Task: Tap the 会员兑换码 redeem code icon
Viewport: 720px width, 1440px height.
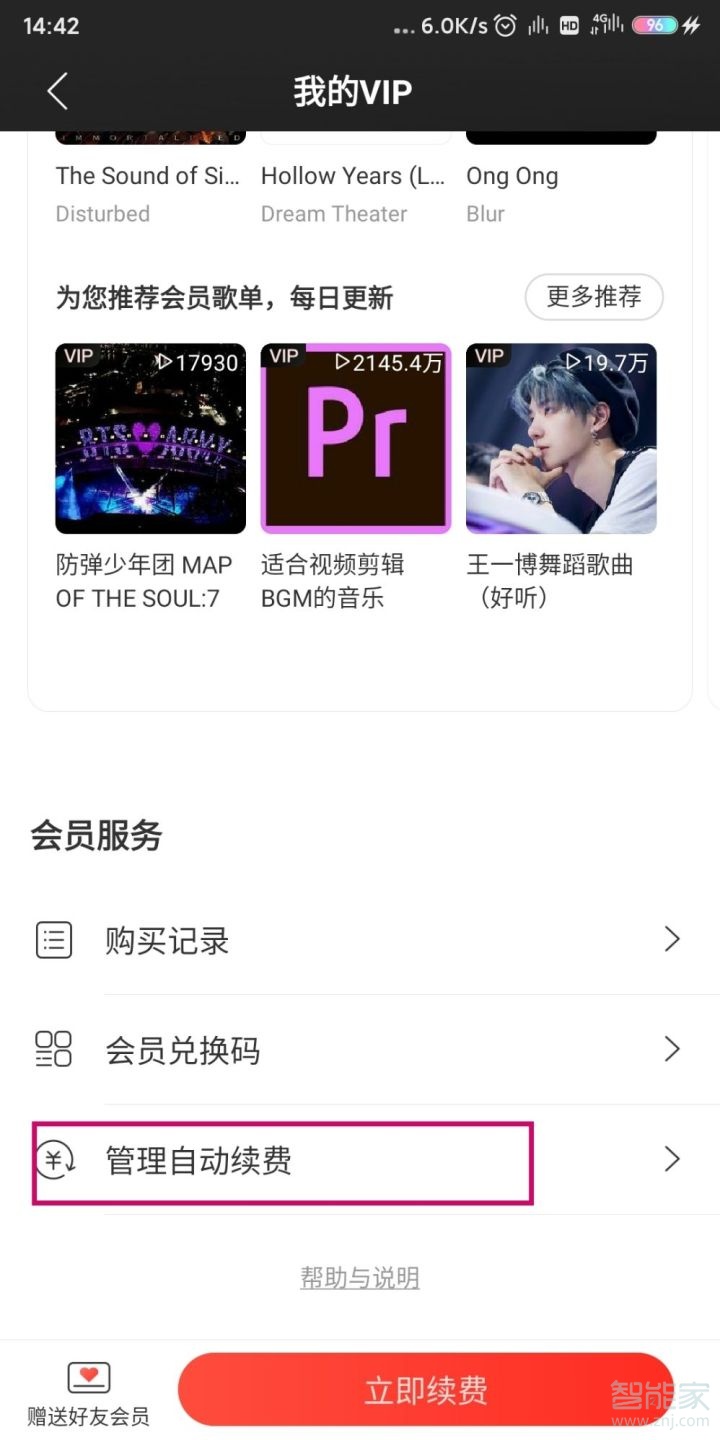Action: 55,1049
